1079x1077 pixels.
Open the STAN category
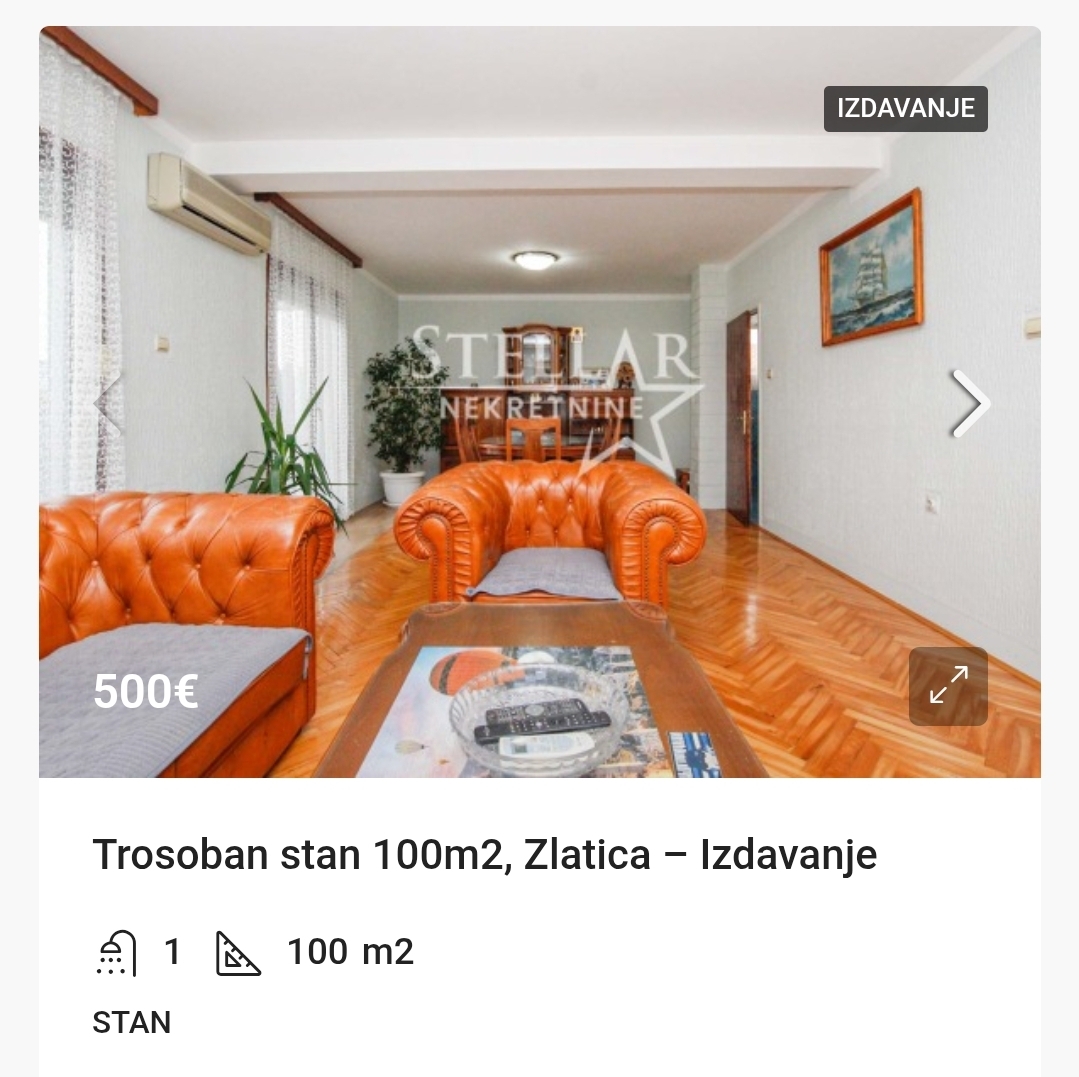tap(131, 1022)
